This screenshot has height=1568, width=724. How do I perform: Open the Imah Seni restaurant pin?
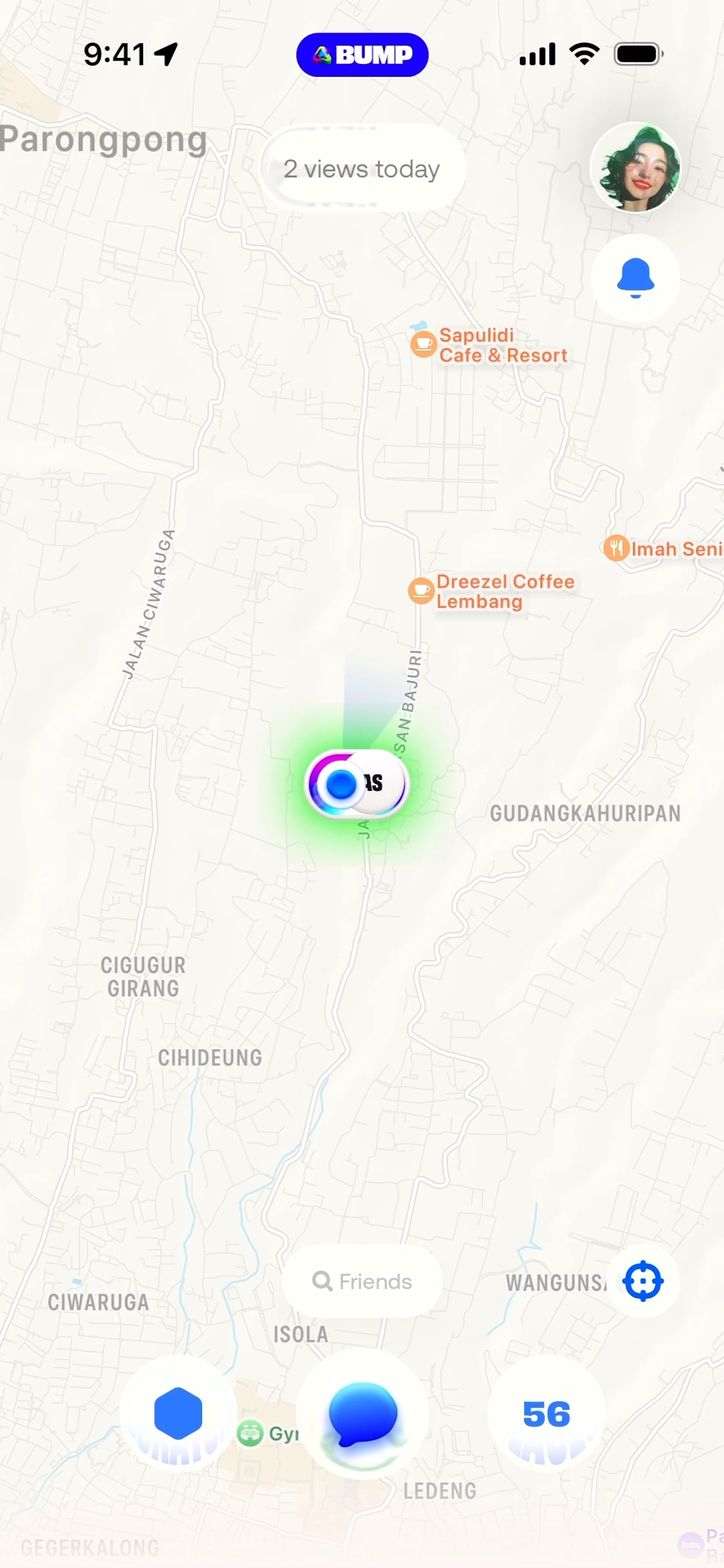click(x=616, y=548)
